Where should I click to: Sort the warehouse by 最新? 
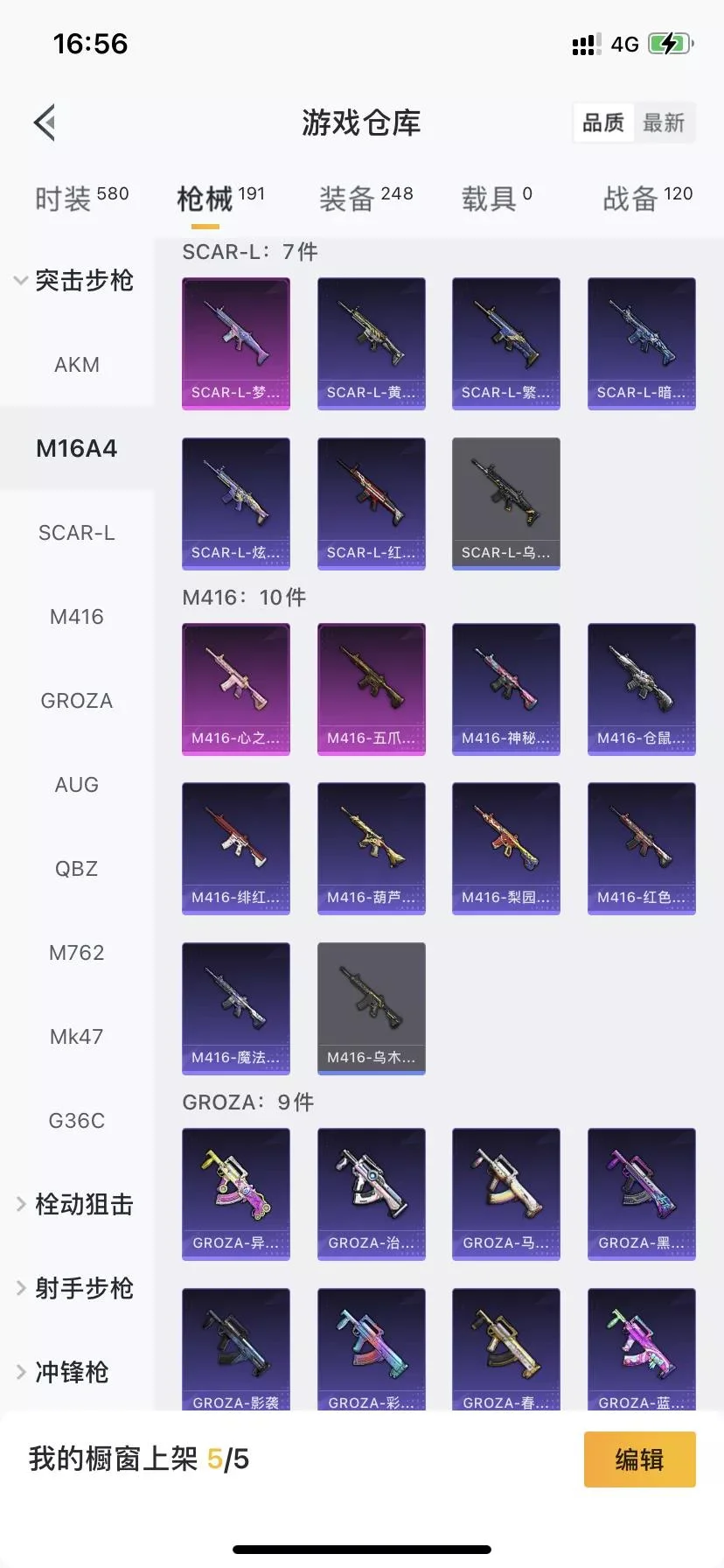coord(664,122)
